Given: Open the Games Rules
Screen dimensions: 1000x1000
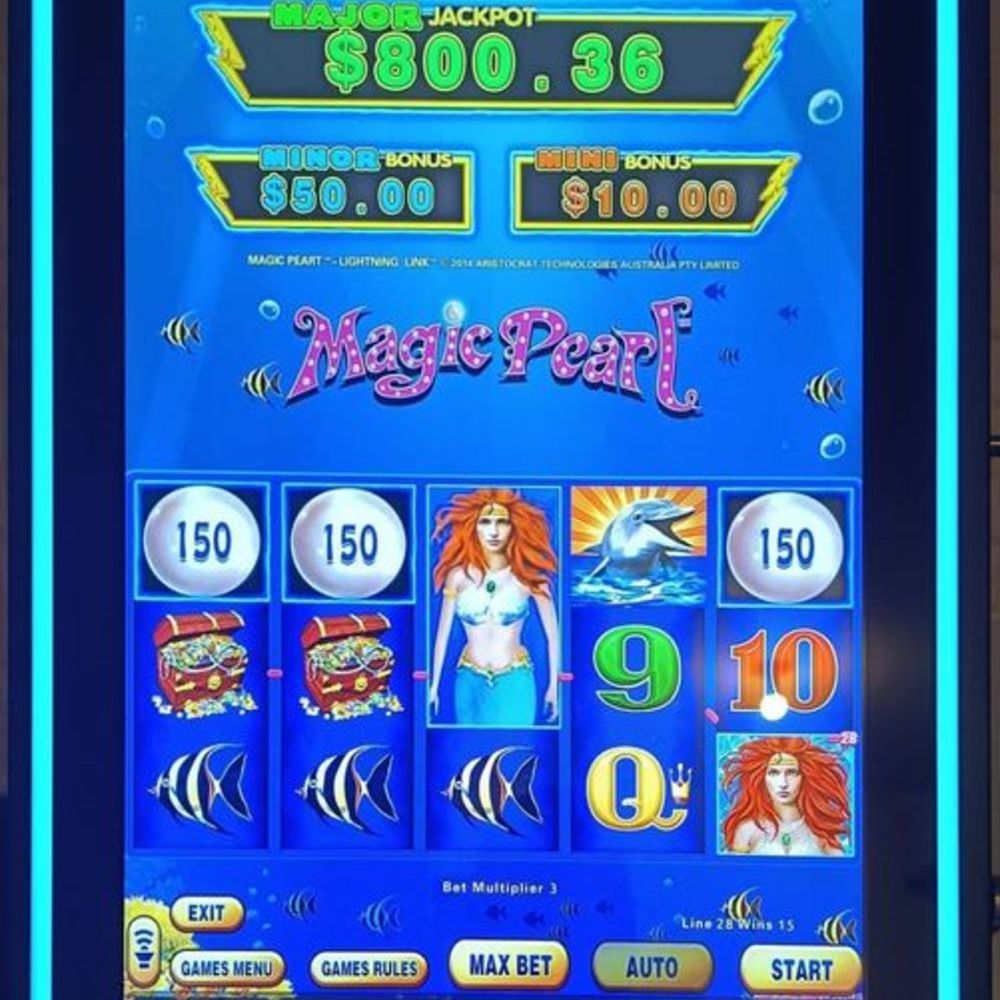Looking at the screenshot, I should (368, 968).
